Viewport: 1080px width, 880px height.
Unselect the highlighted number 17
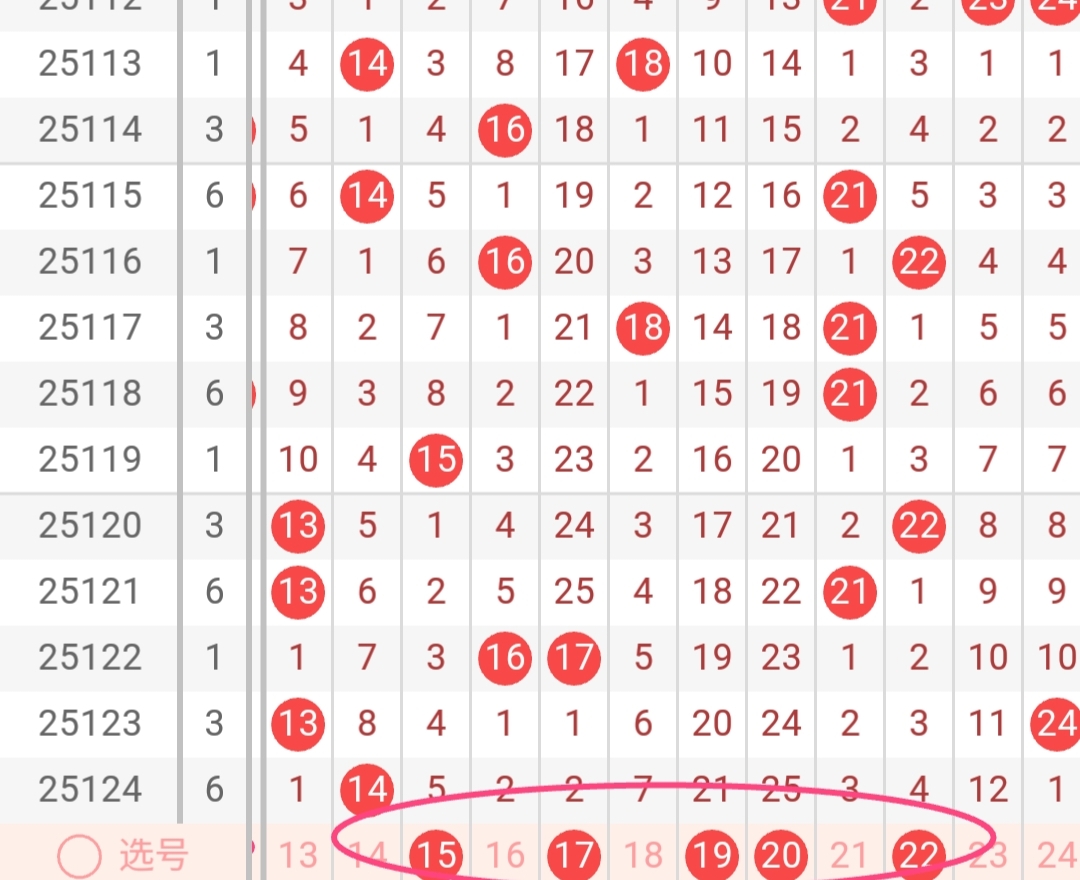click(x=574, y=855)
